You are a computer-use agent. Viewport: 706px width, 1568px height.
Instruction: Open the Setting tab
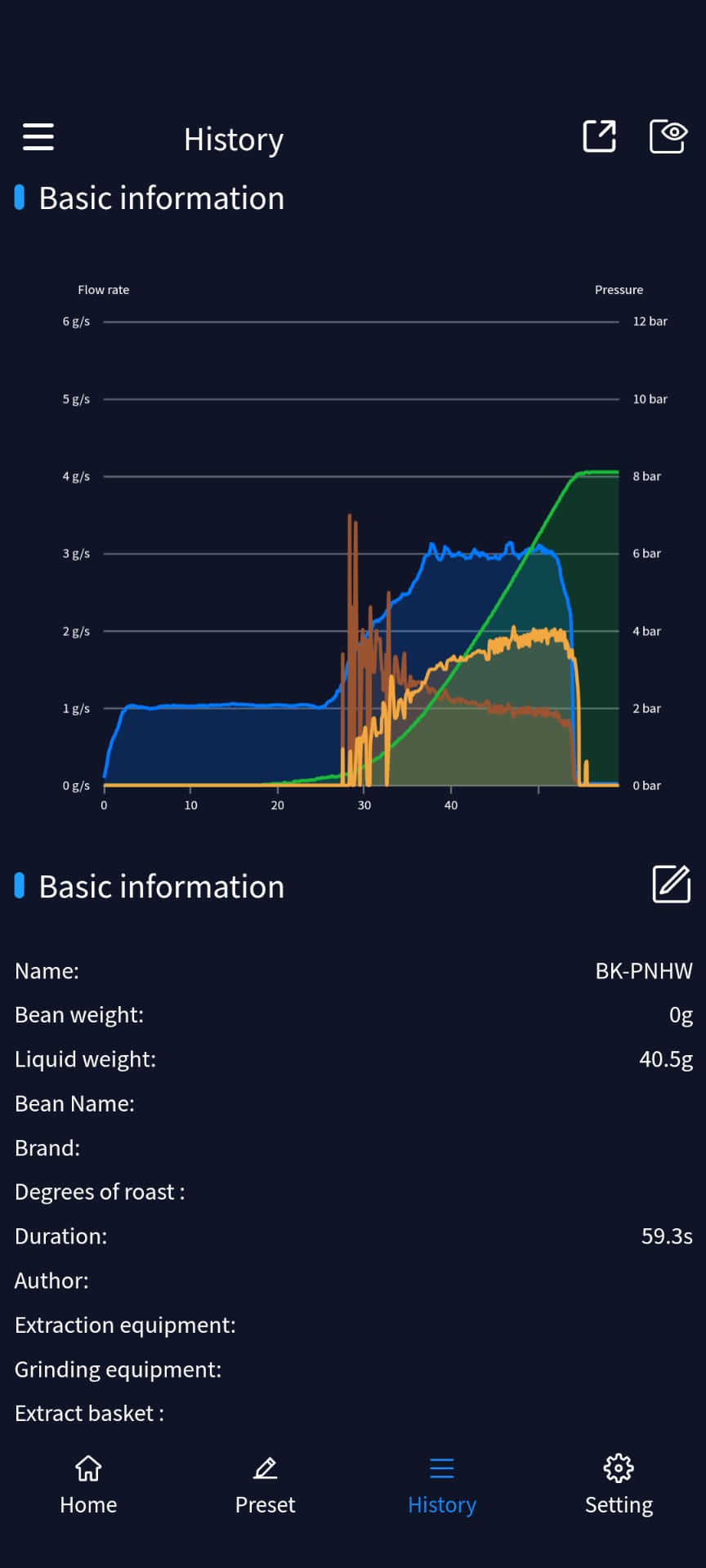click(x=619, y=1484)
